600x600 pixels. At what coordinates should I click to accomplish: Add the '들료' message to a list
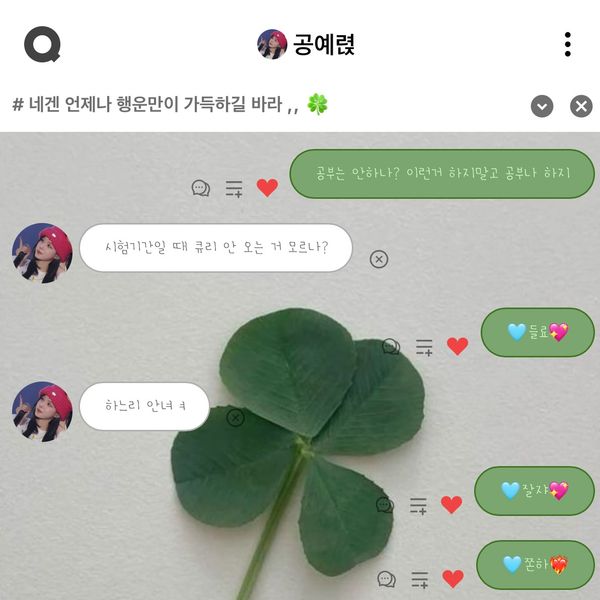(424, 347)
